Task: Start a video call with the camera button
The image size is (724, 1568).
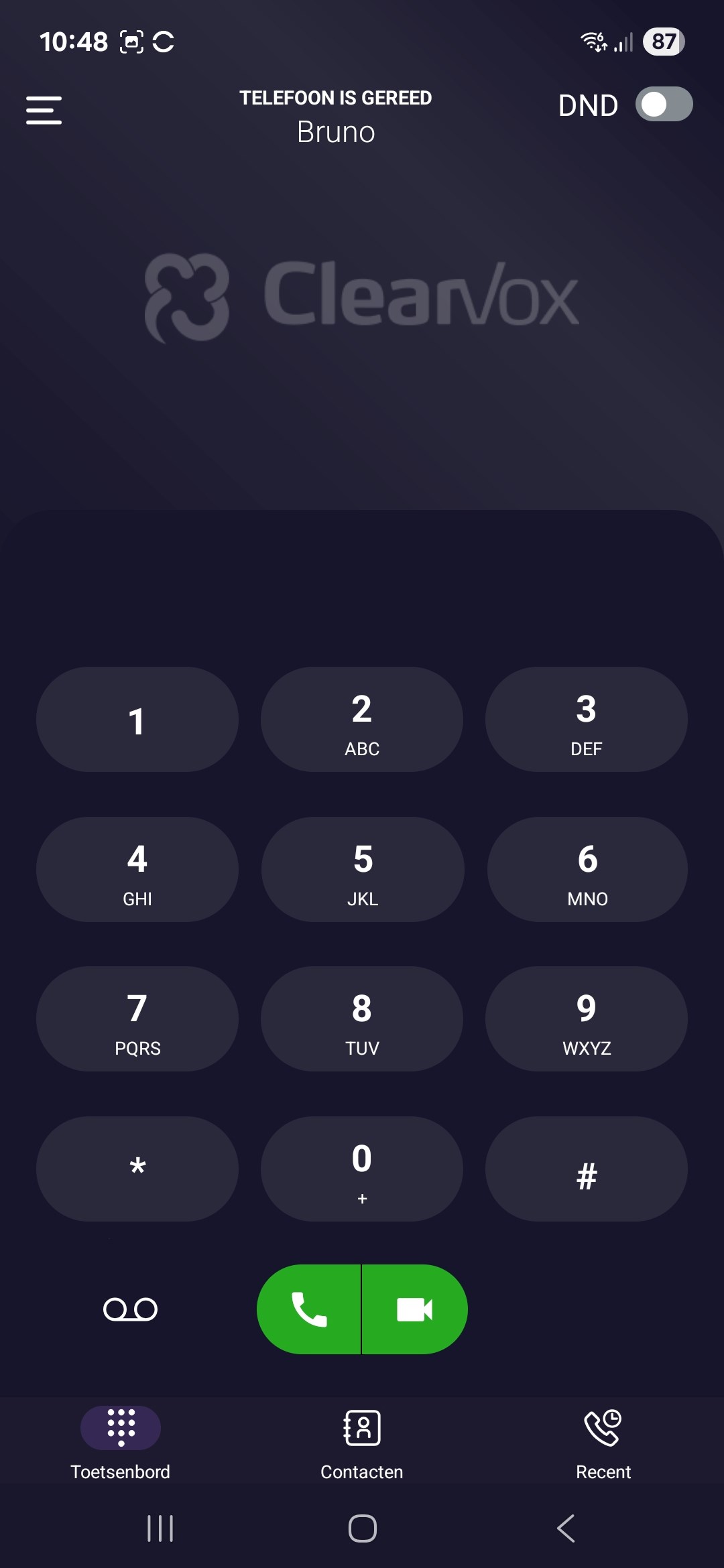Action: [x=414, y=1309]
